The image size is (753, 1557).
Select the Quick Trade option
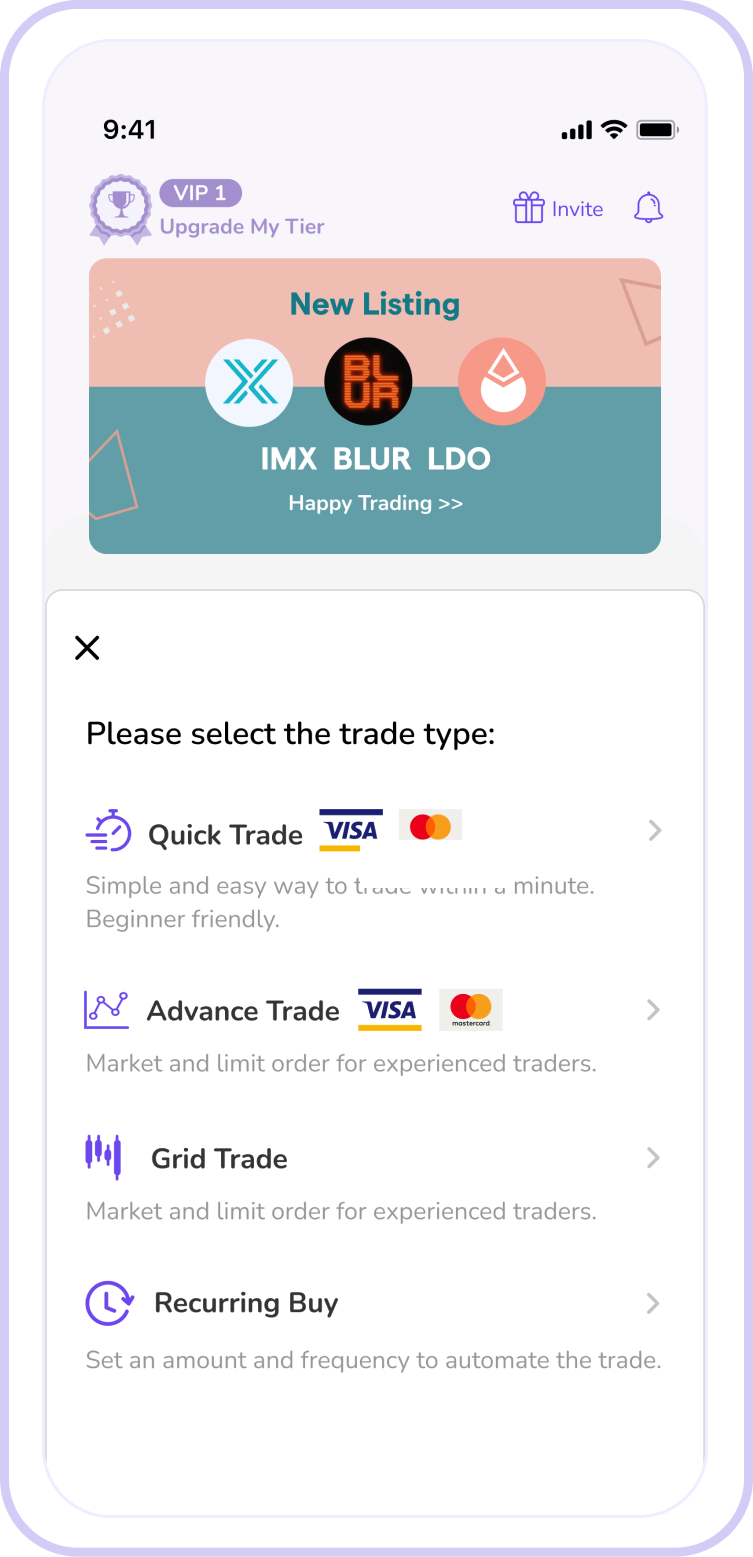point(374,870)
